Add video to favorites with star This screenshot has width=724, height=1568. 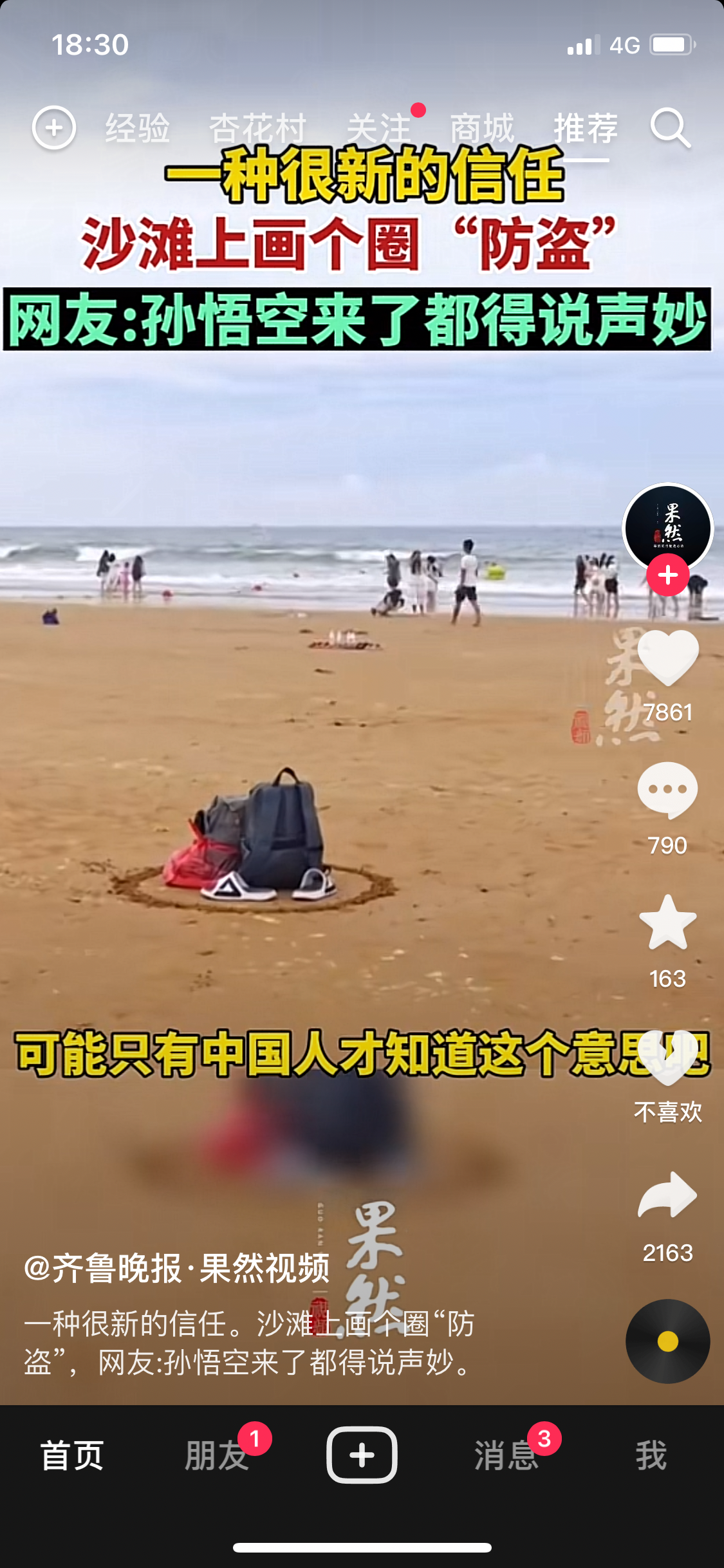click(667, 922)
